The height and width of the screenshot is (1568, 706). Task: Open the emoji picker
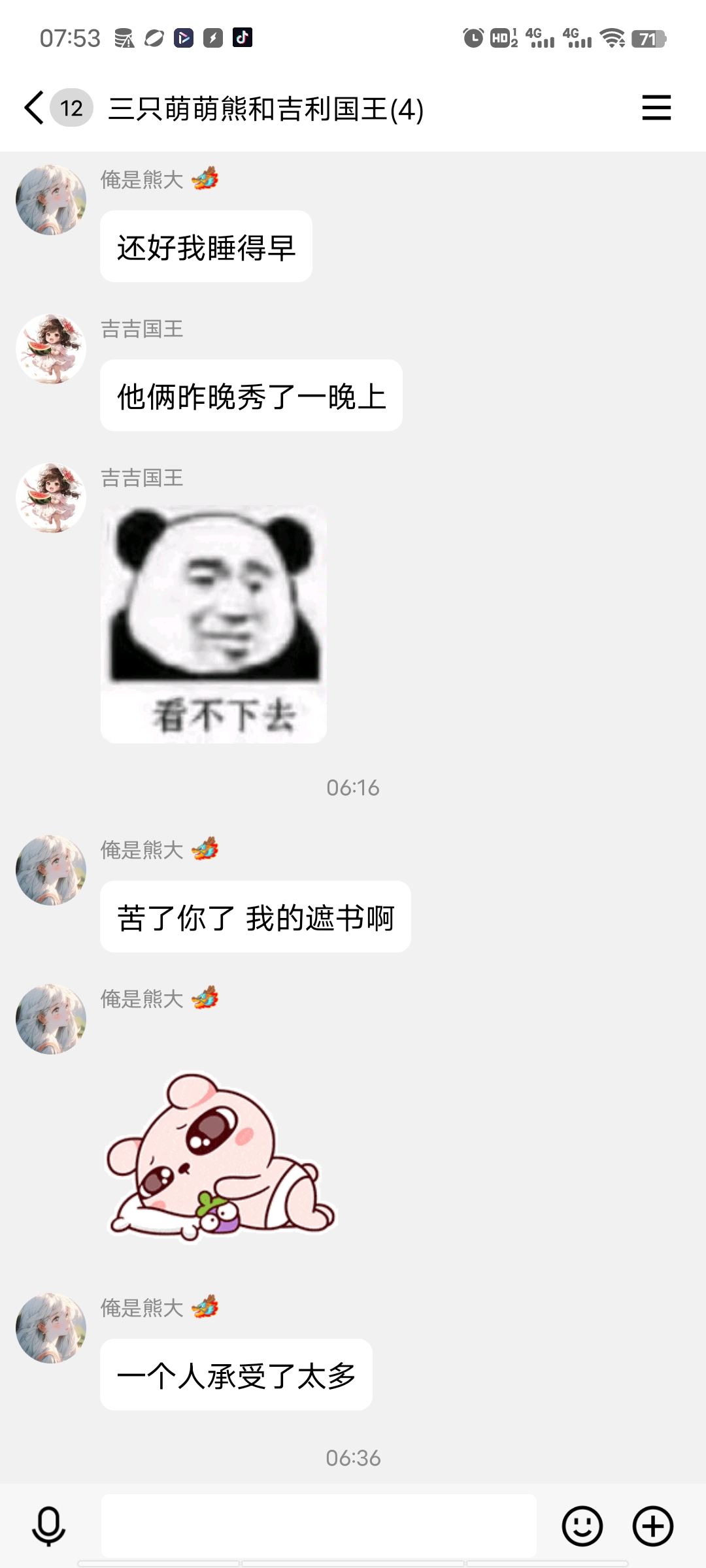pos(582,1526)
